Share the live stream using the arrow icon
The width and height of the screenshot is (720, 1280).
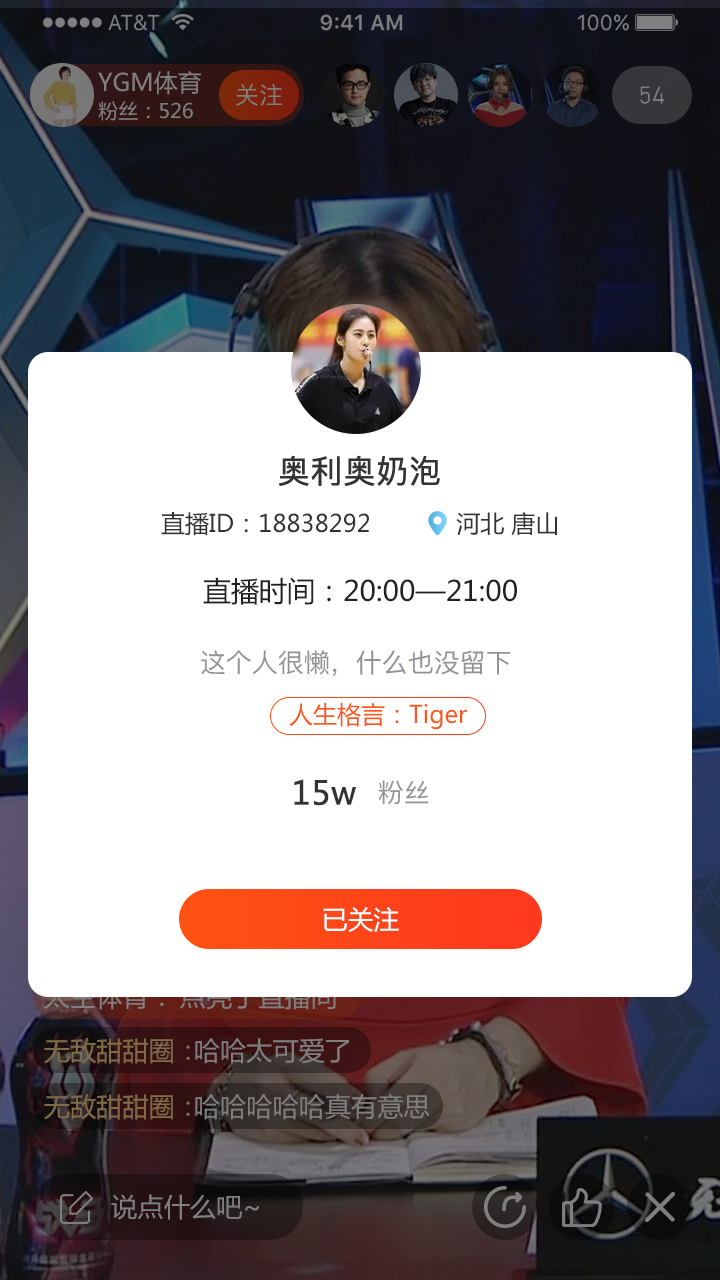click(505, 1208)
